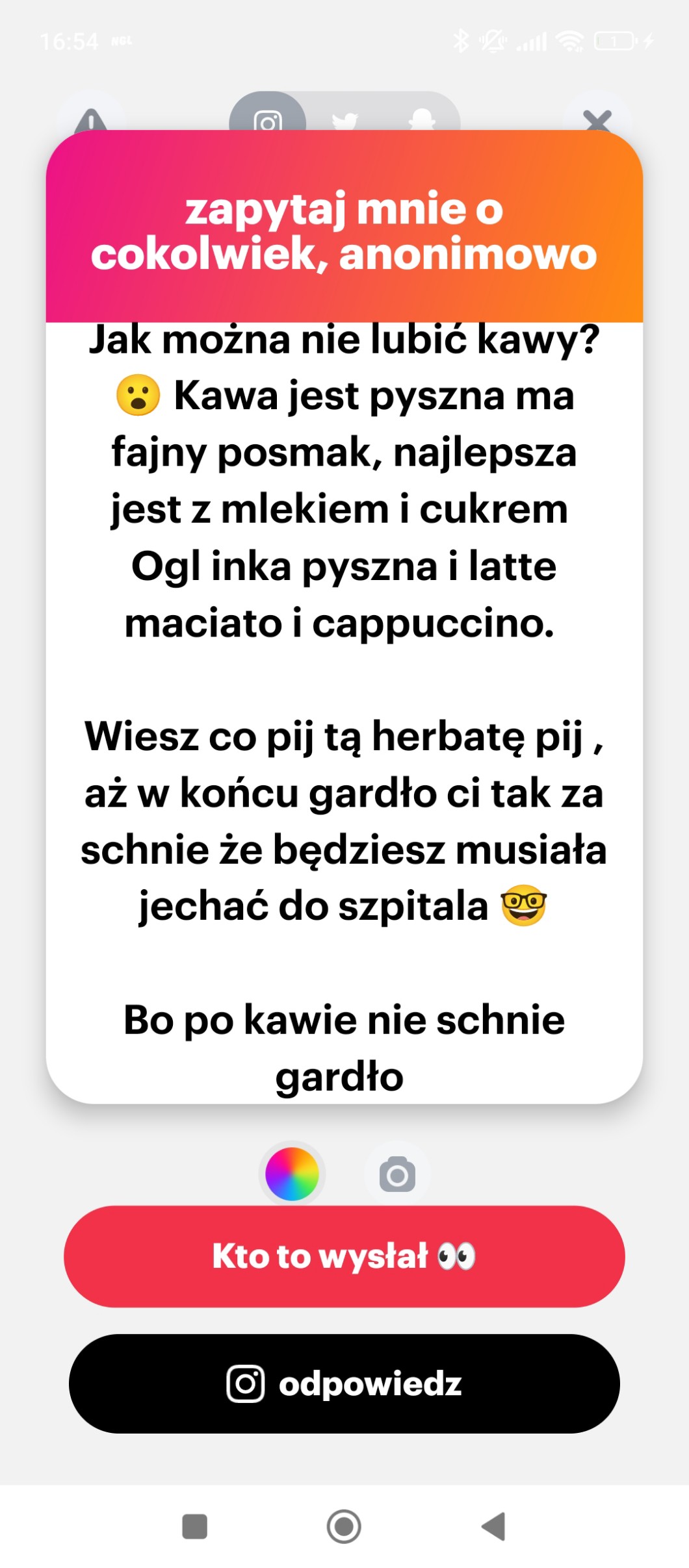The image size is (689, 1568).
Task: Open the camera icon
Action: (397, 1174)
